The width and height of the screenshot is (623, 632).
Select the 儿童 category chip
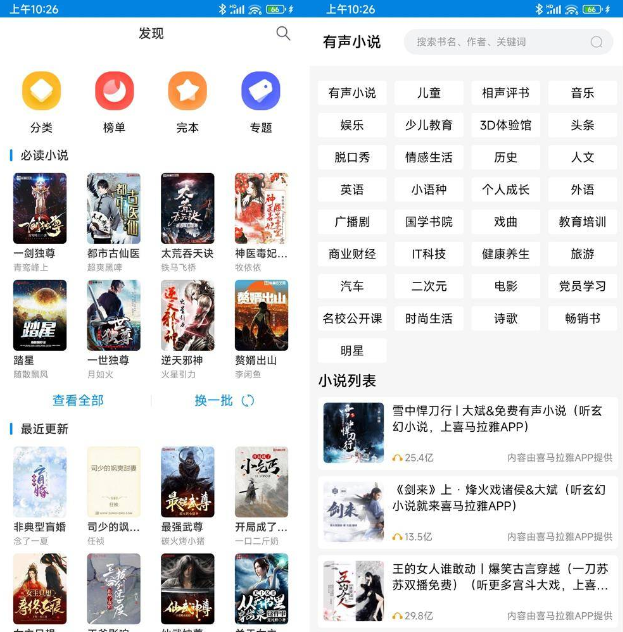tap(429, 93)
